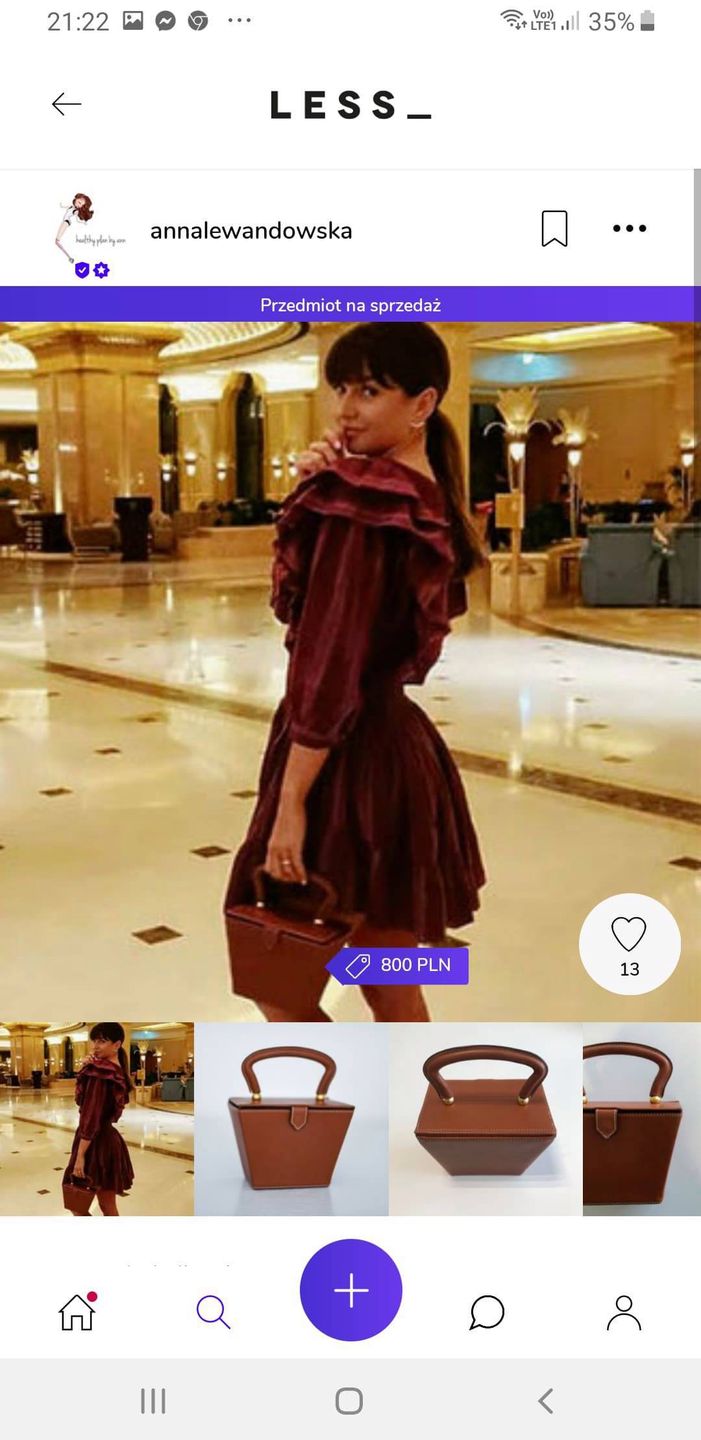View the angled-from-below brown bag thumbnail

click(485, 1118)
